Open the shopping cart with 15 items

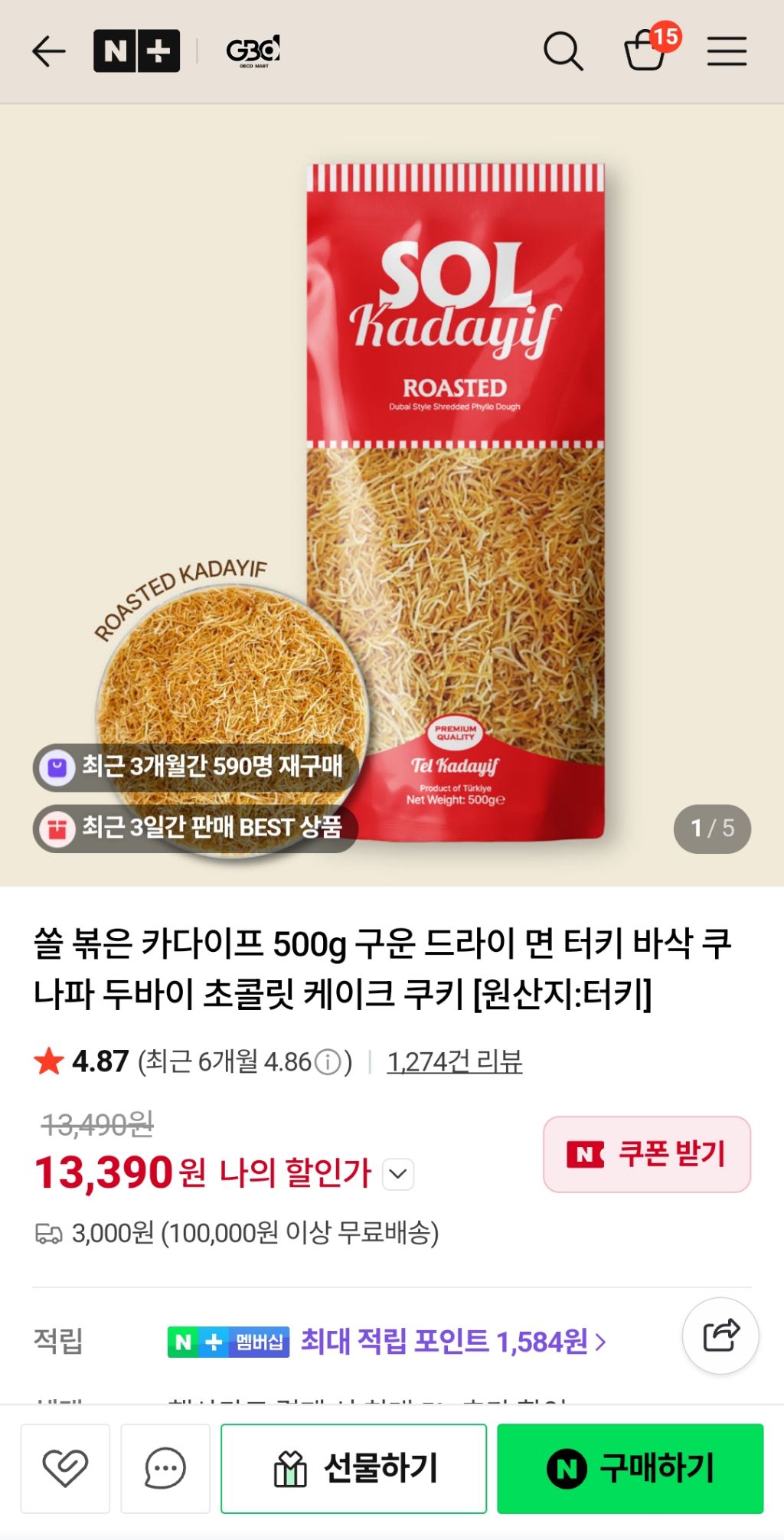click(645, 51)
